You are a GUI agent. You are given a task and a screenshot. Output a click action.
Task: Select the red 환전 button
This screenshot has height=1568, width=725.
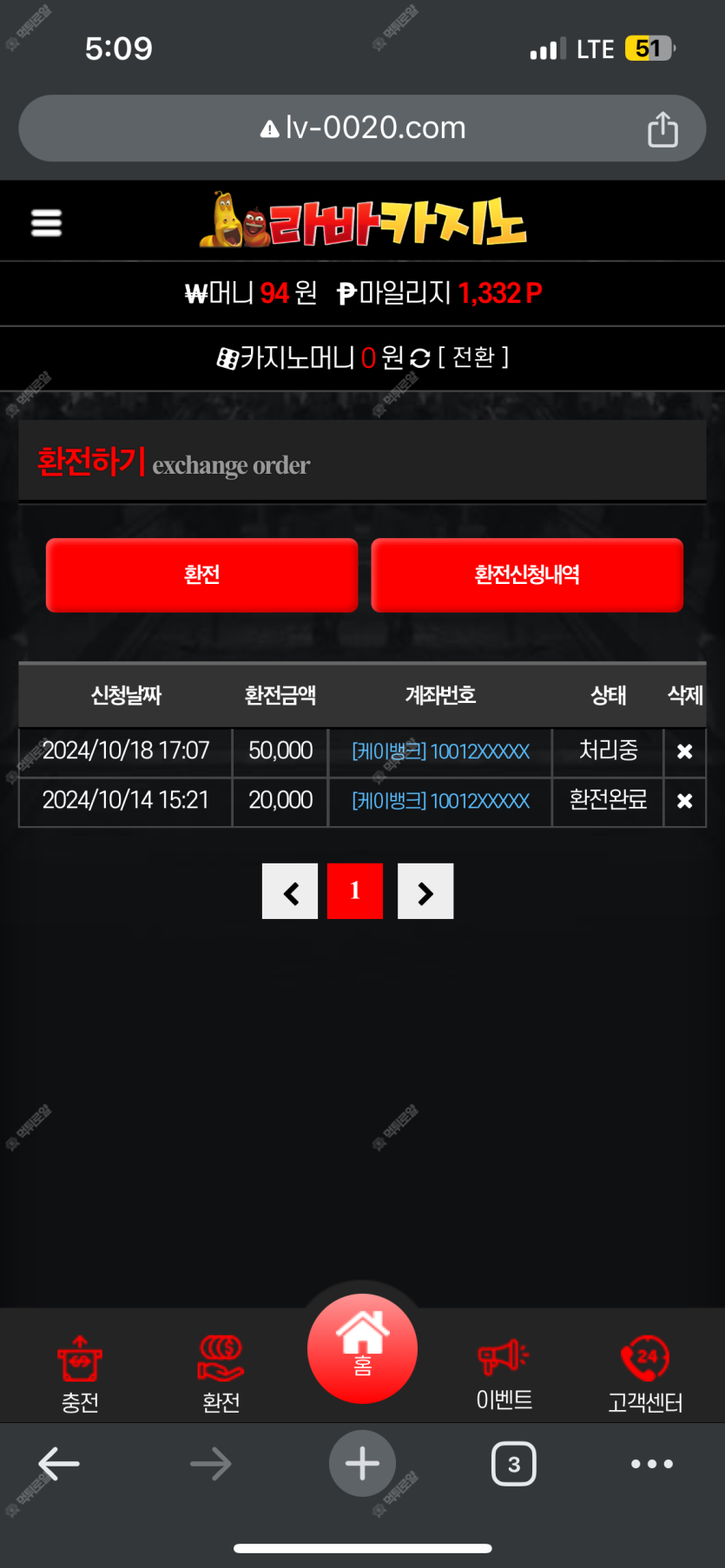click(x=201, y=574)
